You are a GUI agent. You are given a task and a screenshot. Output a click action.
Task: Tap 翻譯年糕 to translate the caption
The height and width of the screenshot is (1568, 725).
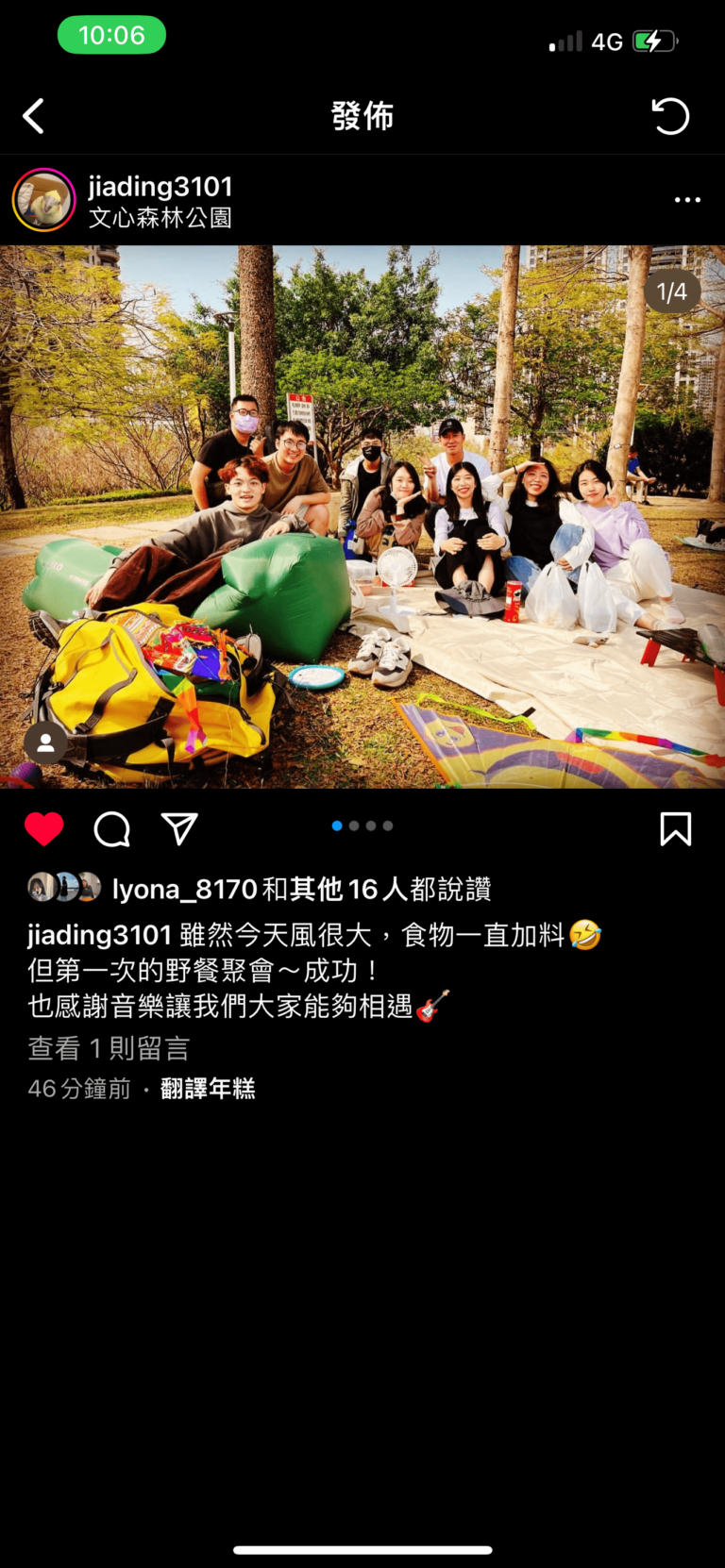(208, 1089)
